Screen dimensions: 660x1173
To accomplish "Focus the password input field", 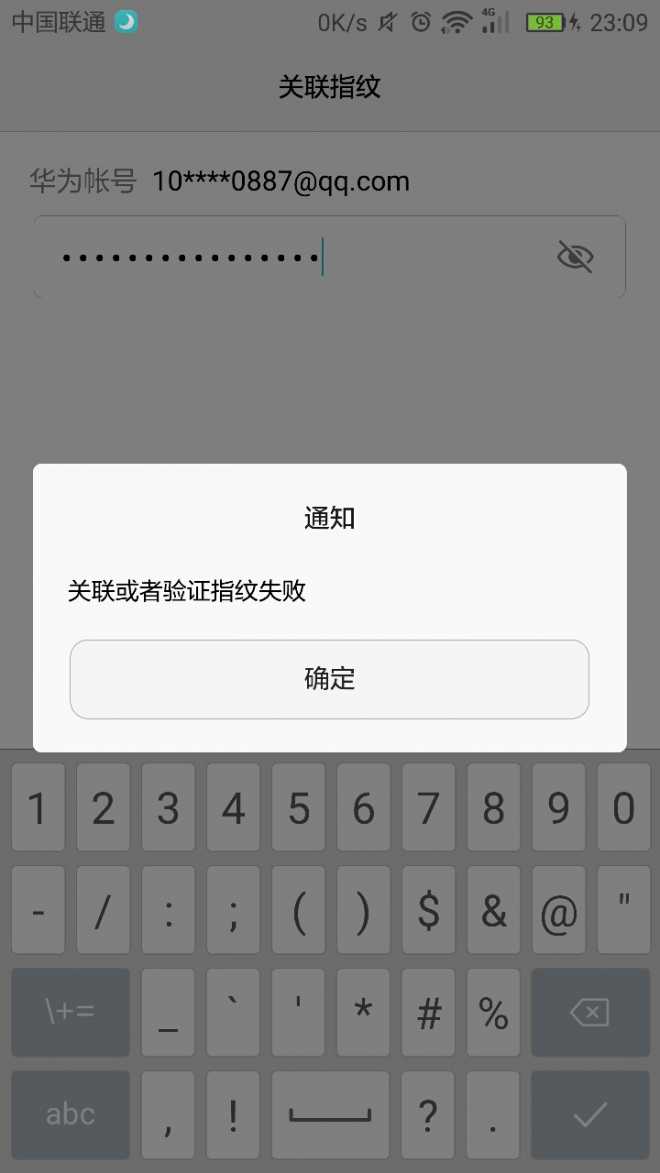I will (x=329, y=257).
